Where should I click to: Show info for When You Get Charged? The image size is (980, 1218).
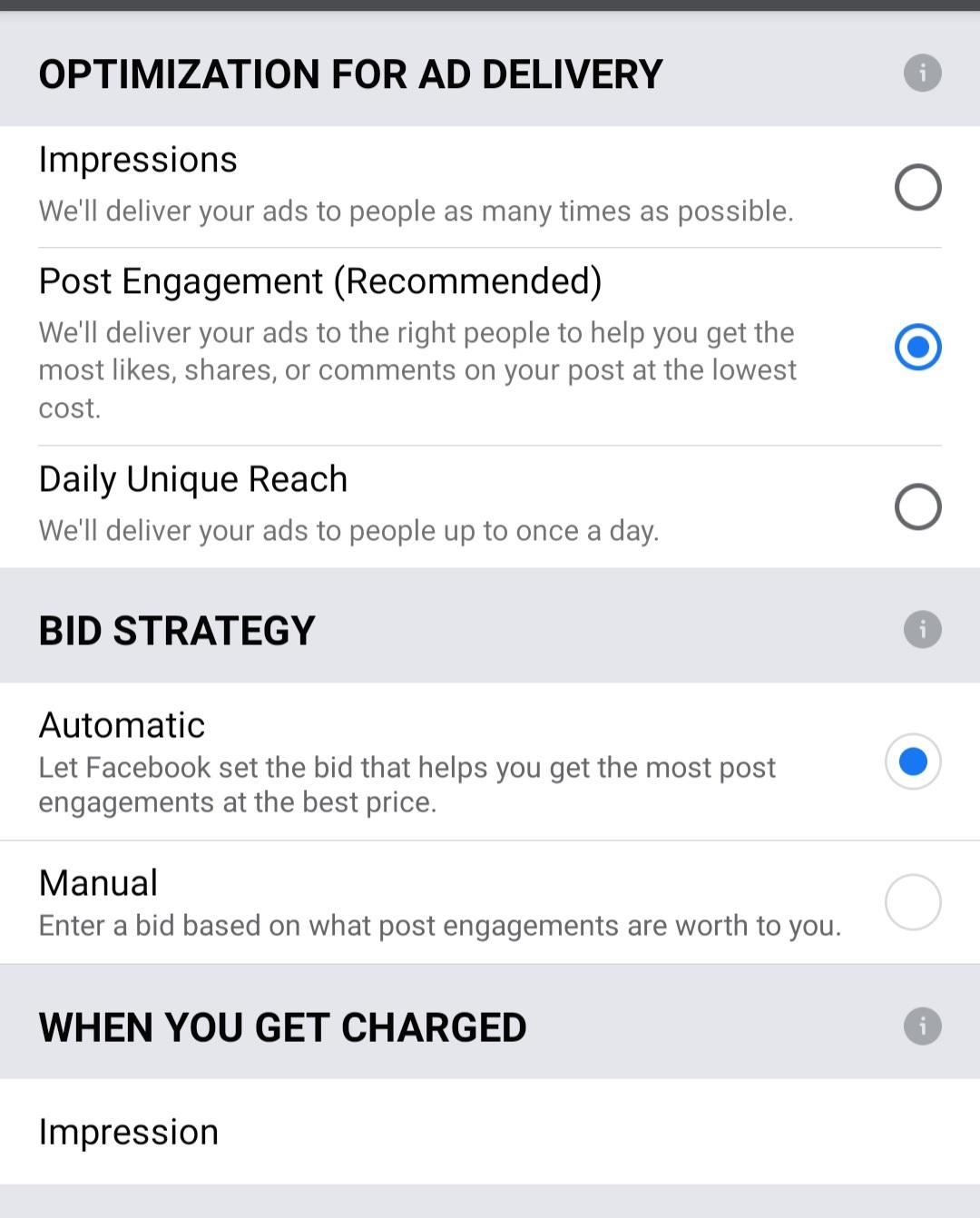click(x=922, y=1026)
